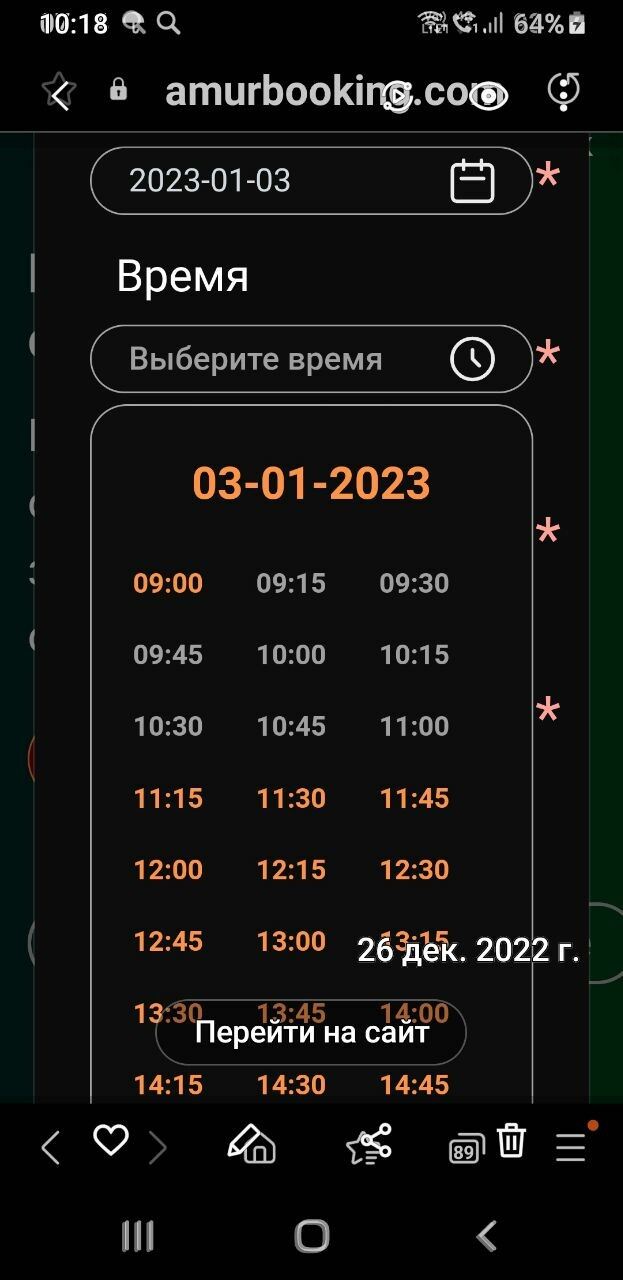623x1280 pixels.
Task: Select the 14:30 time slot
Action: pos(291,1085)
